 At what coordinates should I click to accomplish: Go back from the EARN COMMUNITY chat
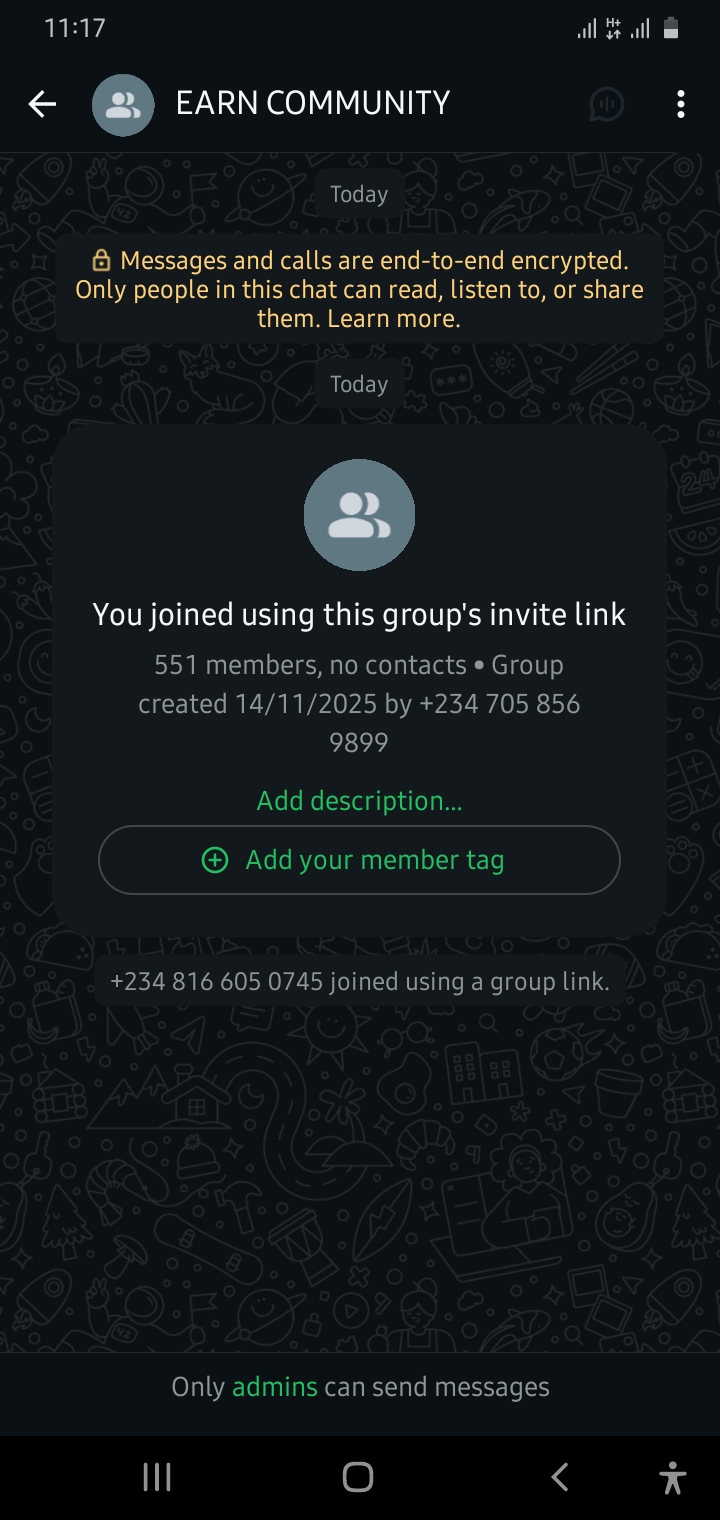tap(42, 104)
